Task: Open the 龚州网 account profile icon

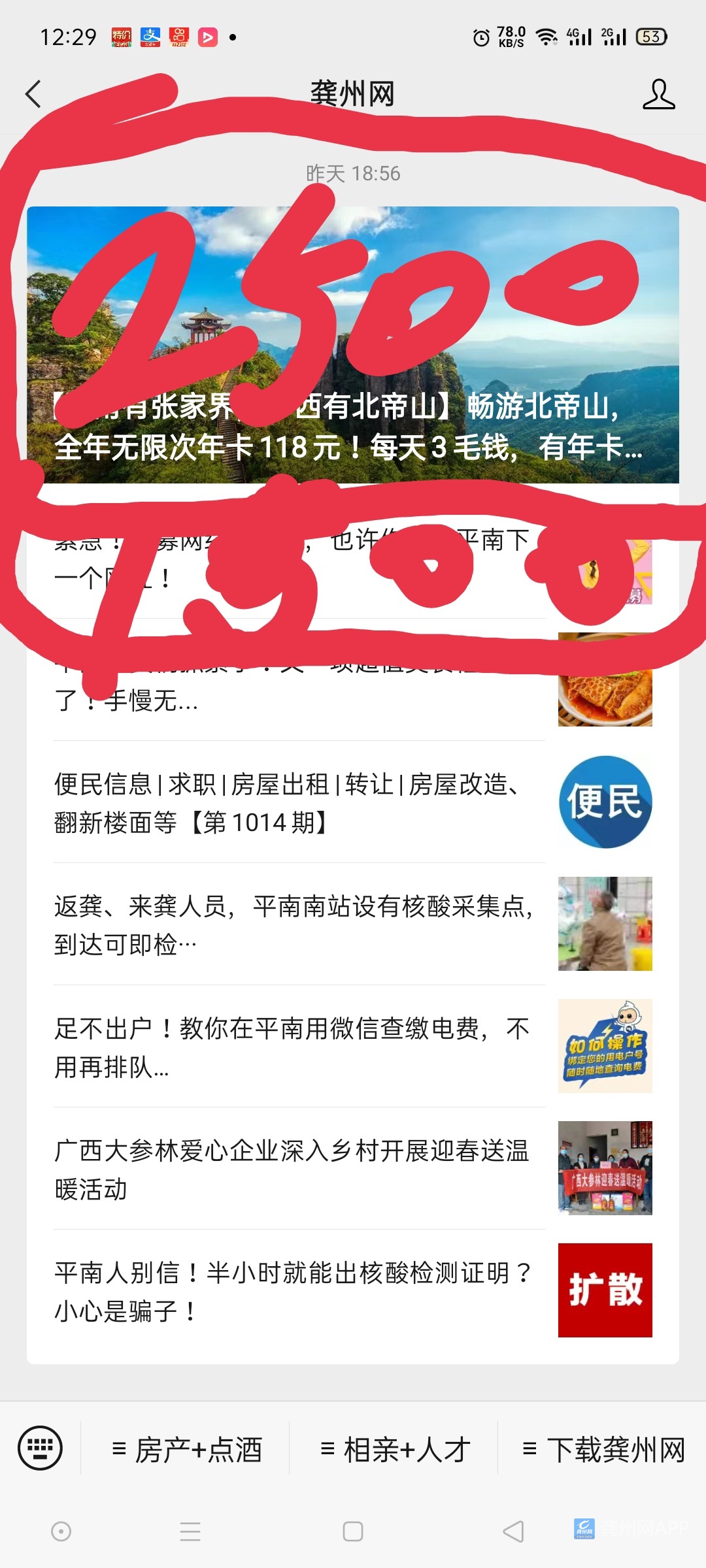Action: point(658,94)
